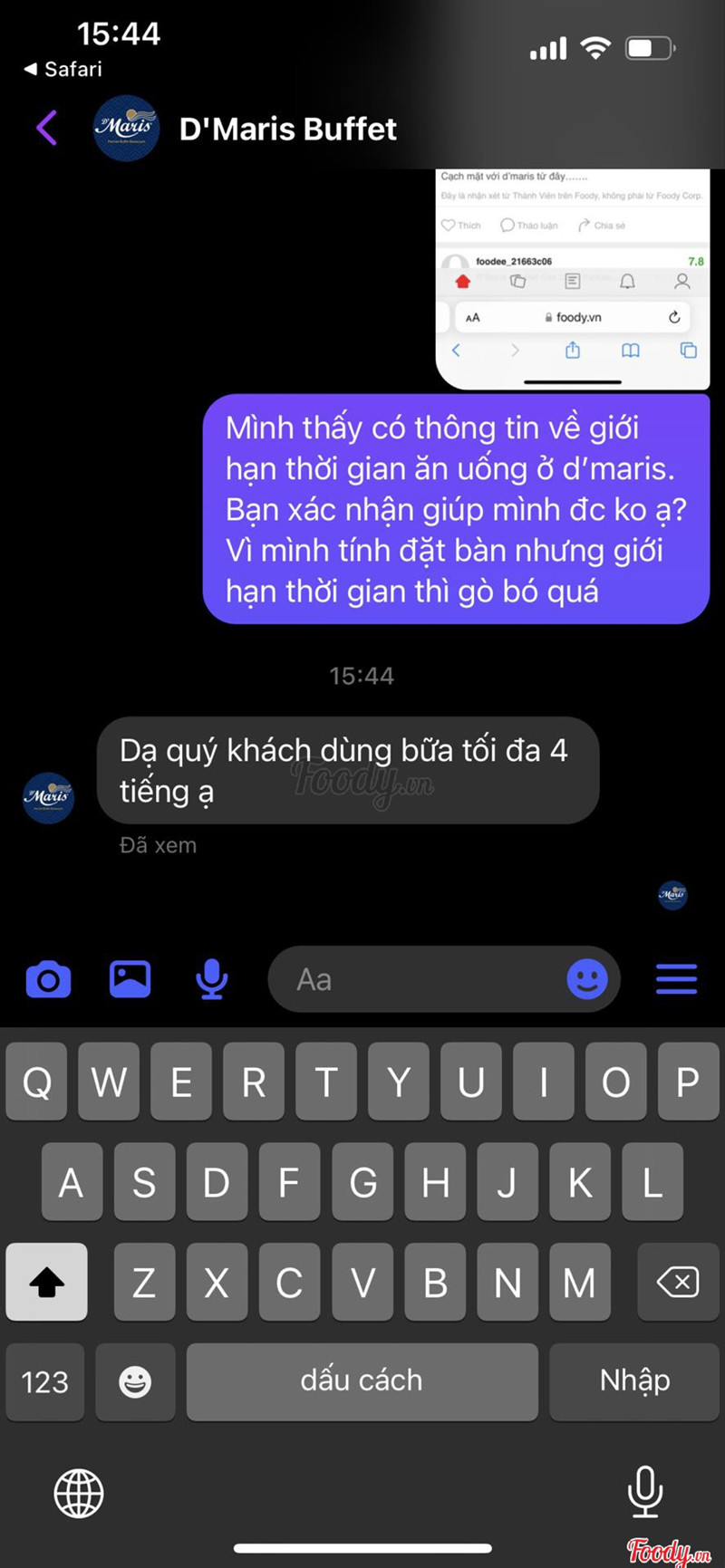Return to Safari via the status bar link

[x=63, y=69]
